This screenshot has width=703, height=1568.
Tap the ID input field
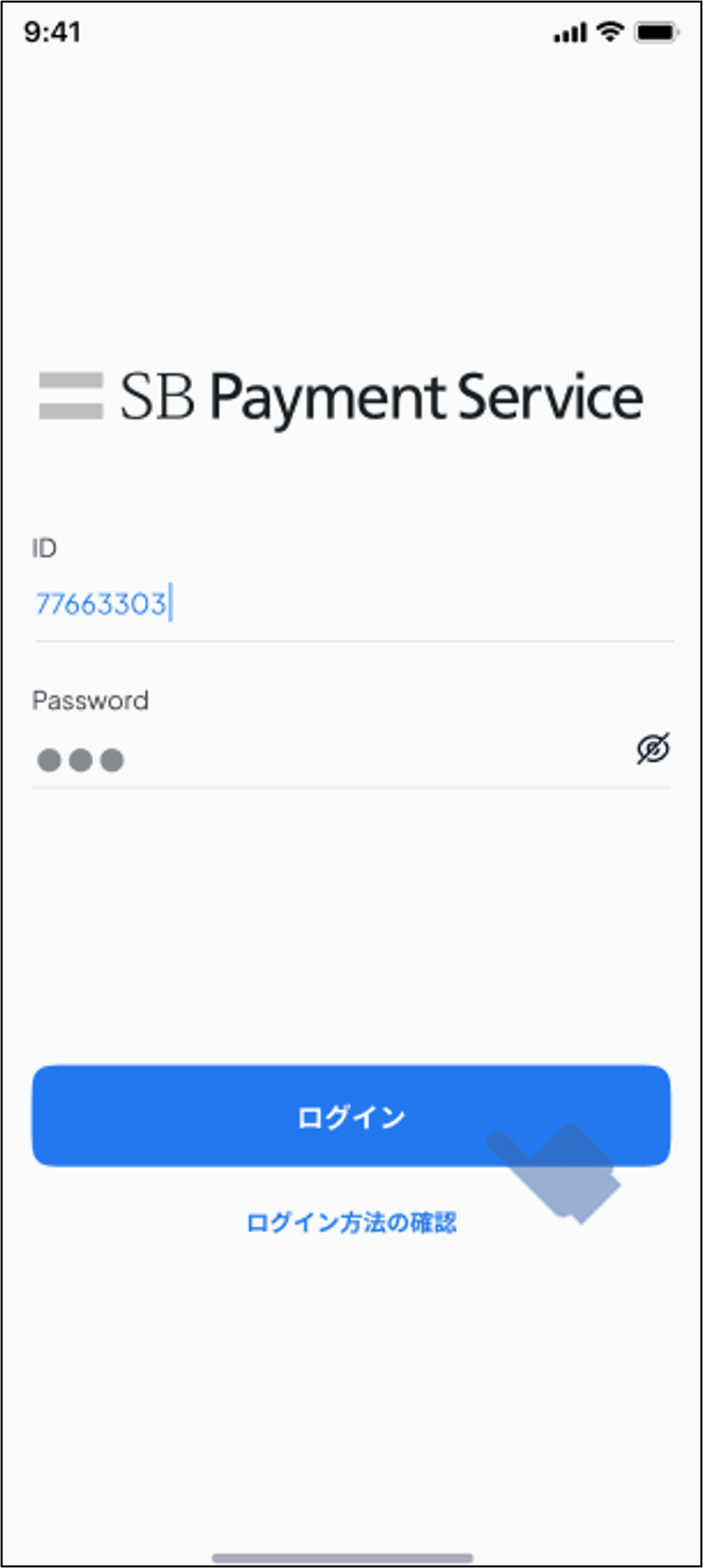click(354, 604)
